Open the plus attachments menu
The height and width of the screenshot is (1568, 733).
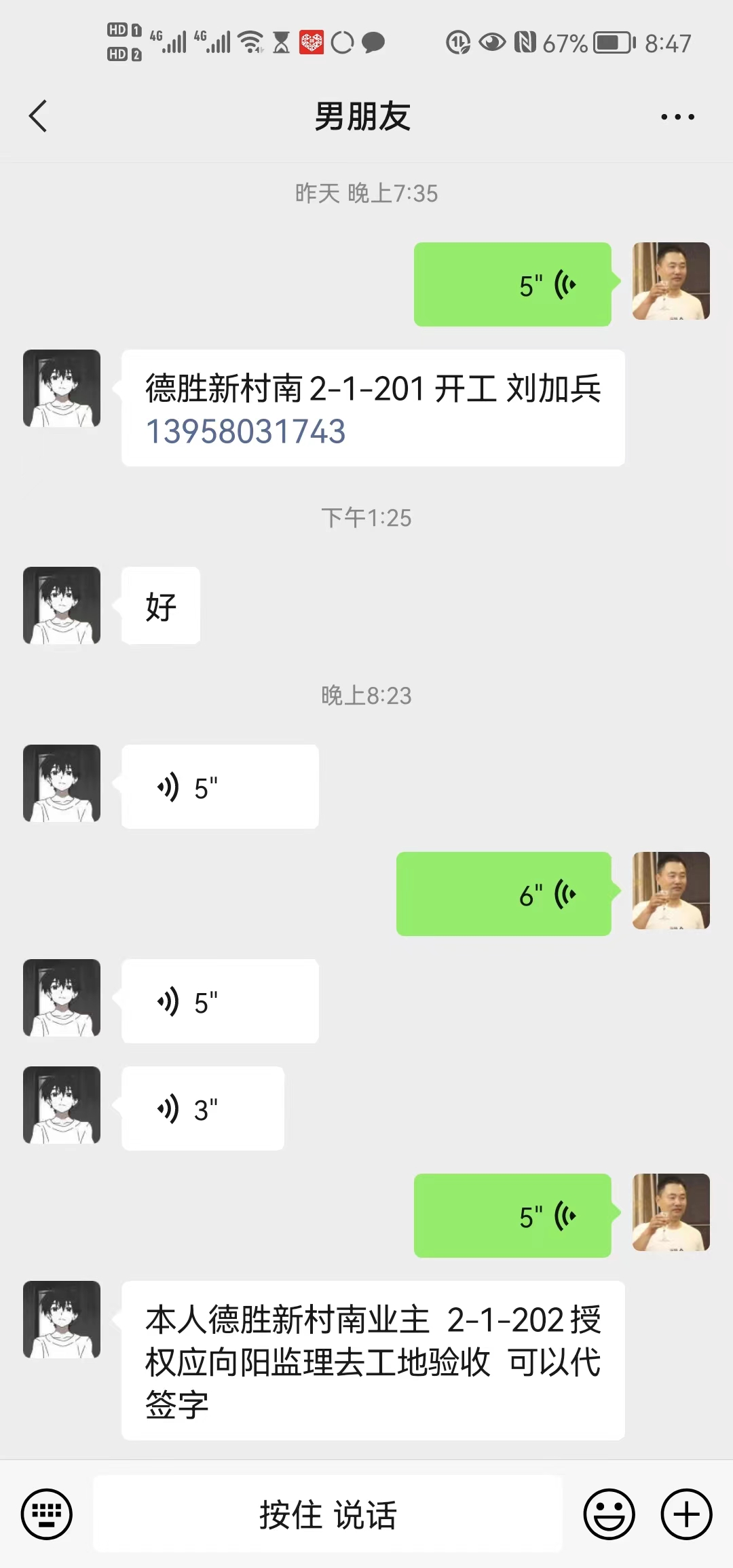click(686, 1514)
